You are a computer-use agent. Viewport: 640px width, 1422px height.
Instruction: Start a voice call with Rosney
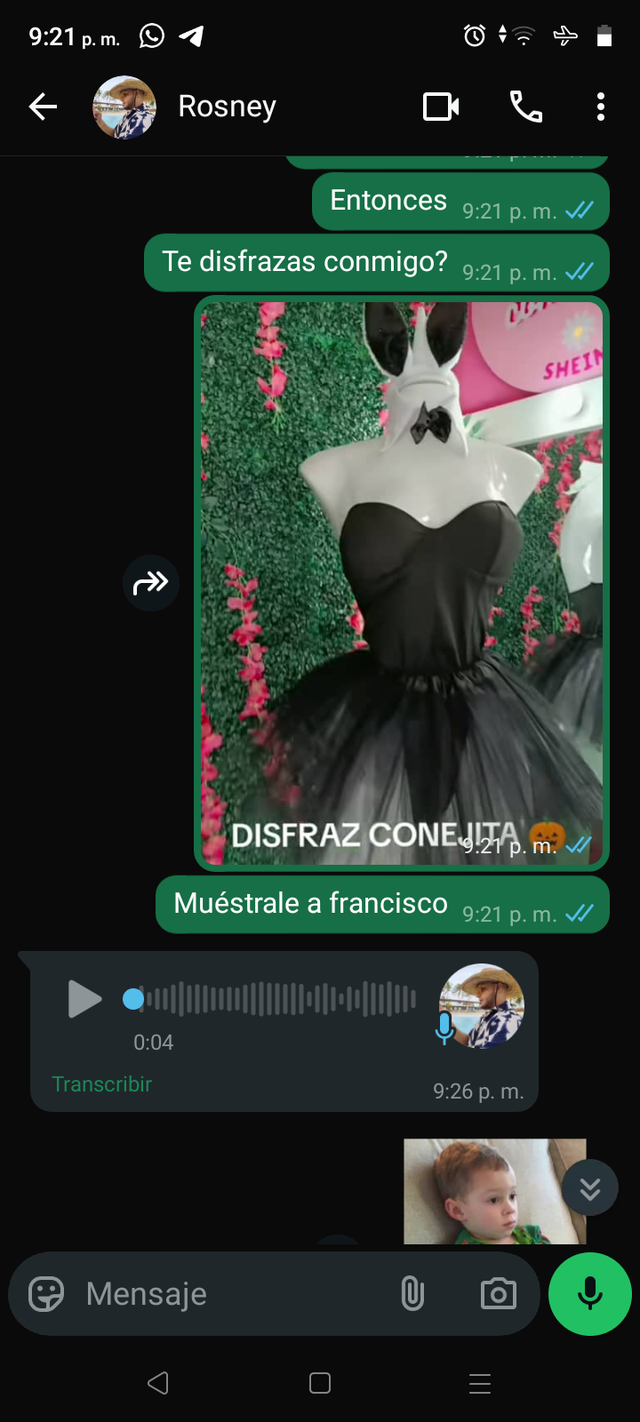[526, 107]
